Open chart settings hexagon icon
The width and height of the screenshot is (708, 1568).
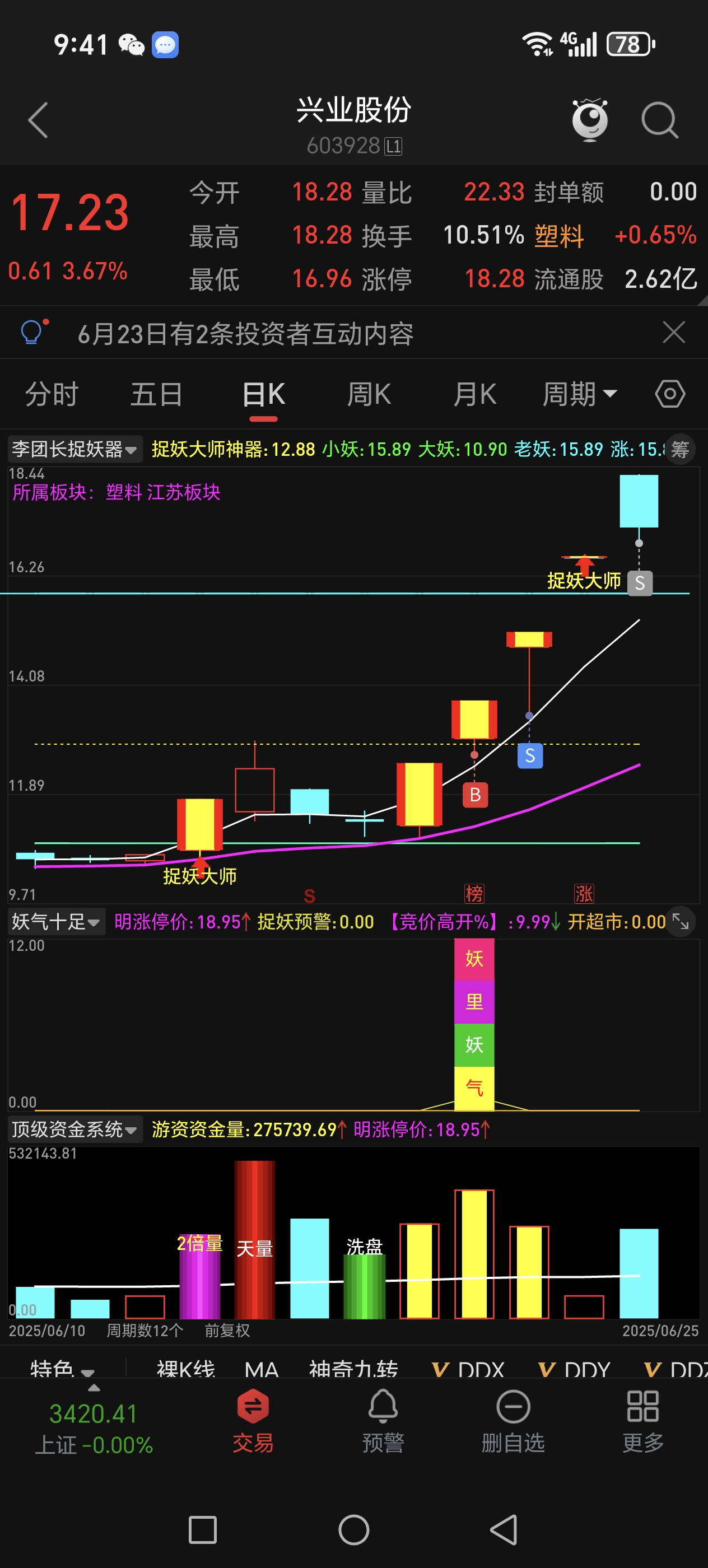point(670,394)
